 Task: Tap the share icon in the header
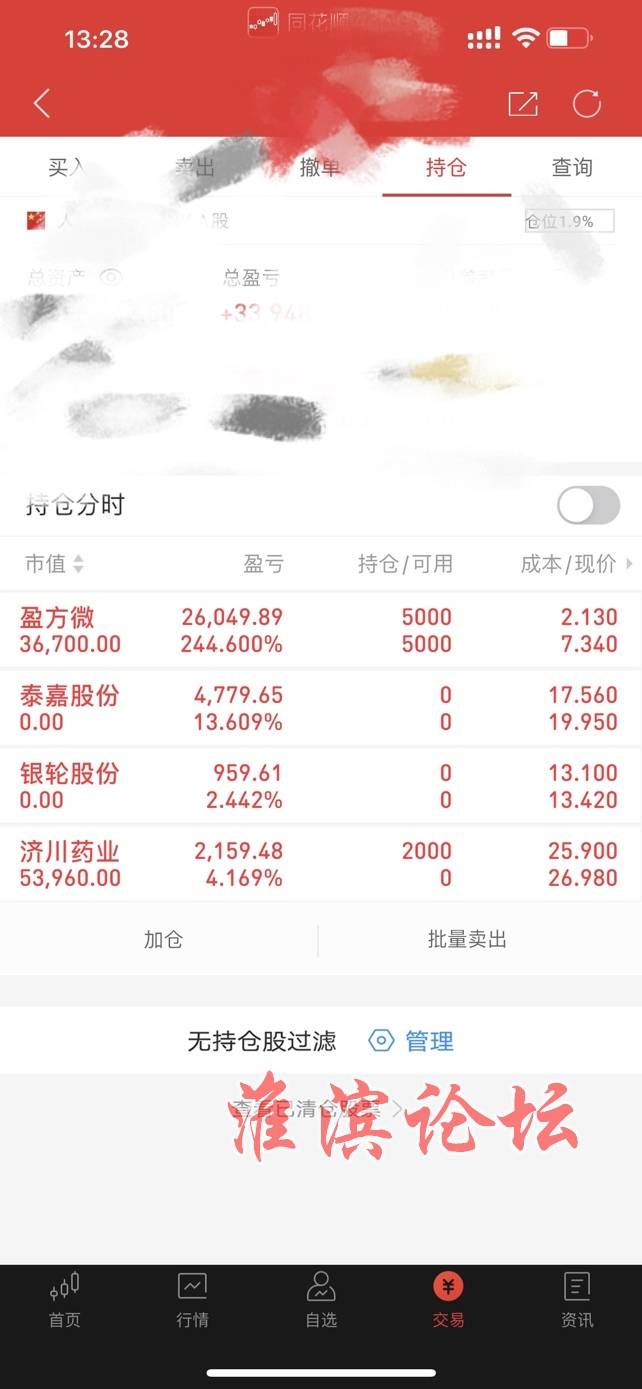pos(522,103)
